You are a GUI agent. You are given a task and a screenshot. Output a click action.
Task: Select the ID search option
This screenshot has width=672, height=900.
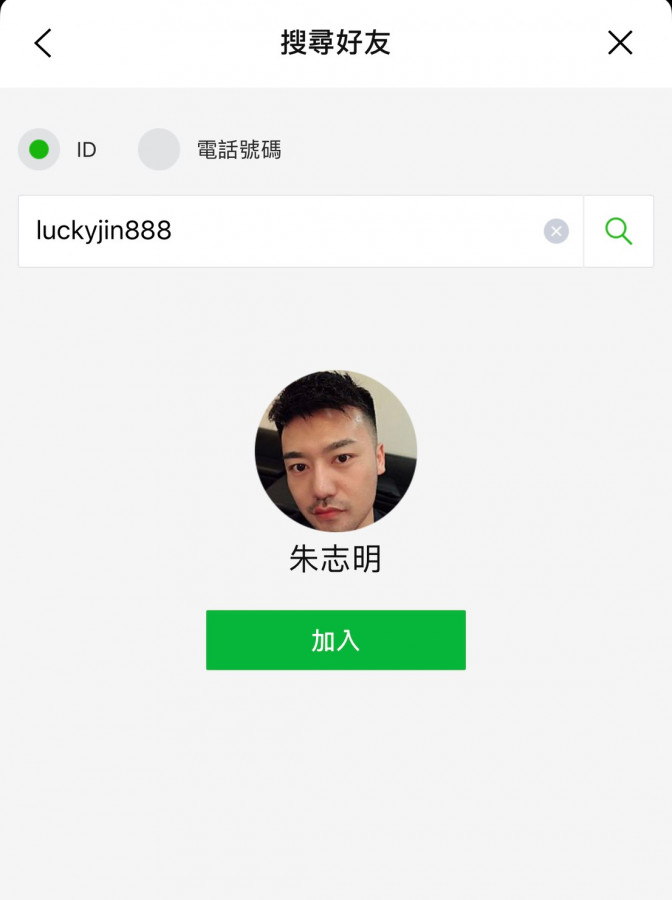[x=39, y=150]
